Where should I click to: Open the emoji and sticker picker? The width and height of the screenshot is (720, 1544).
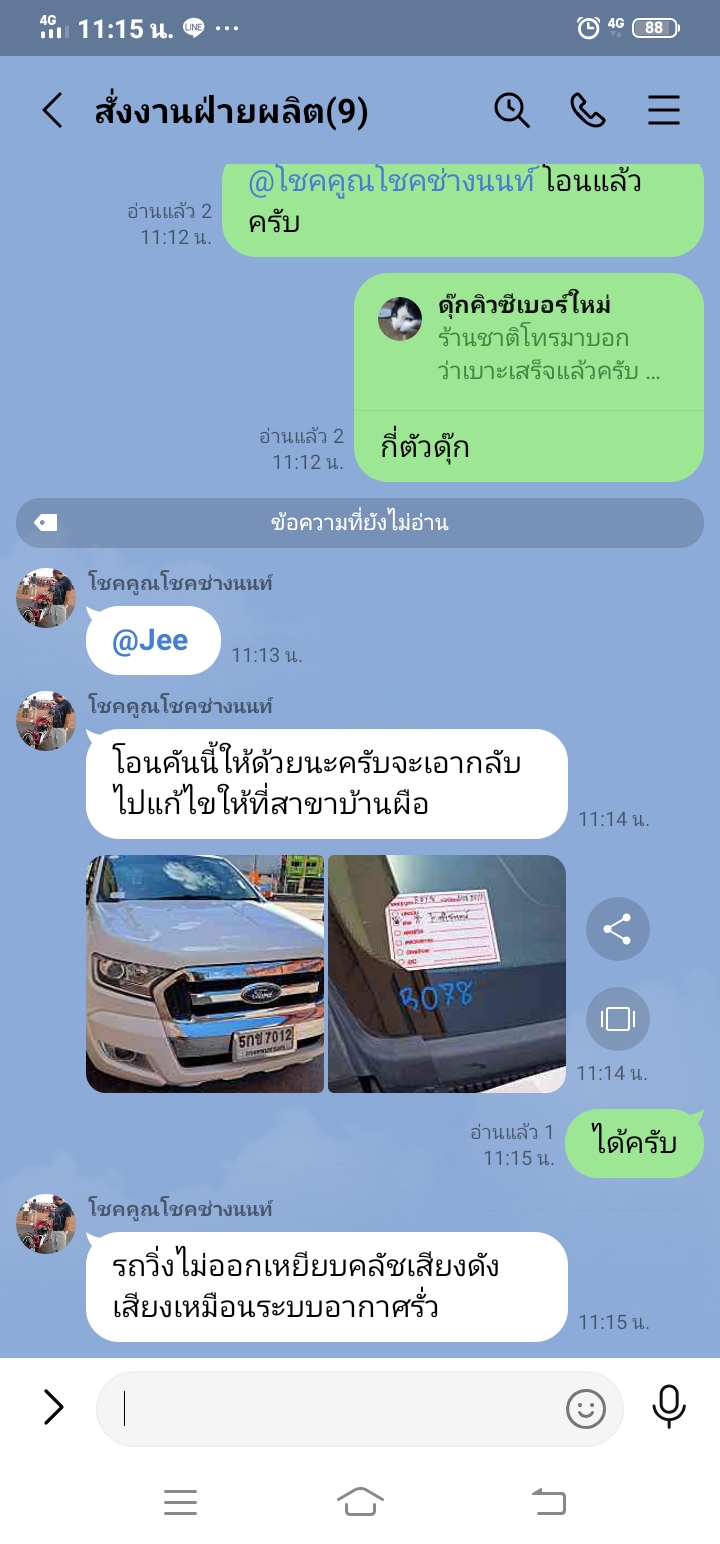pos(585,1409)
